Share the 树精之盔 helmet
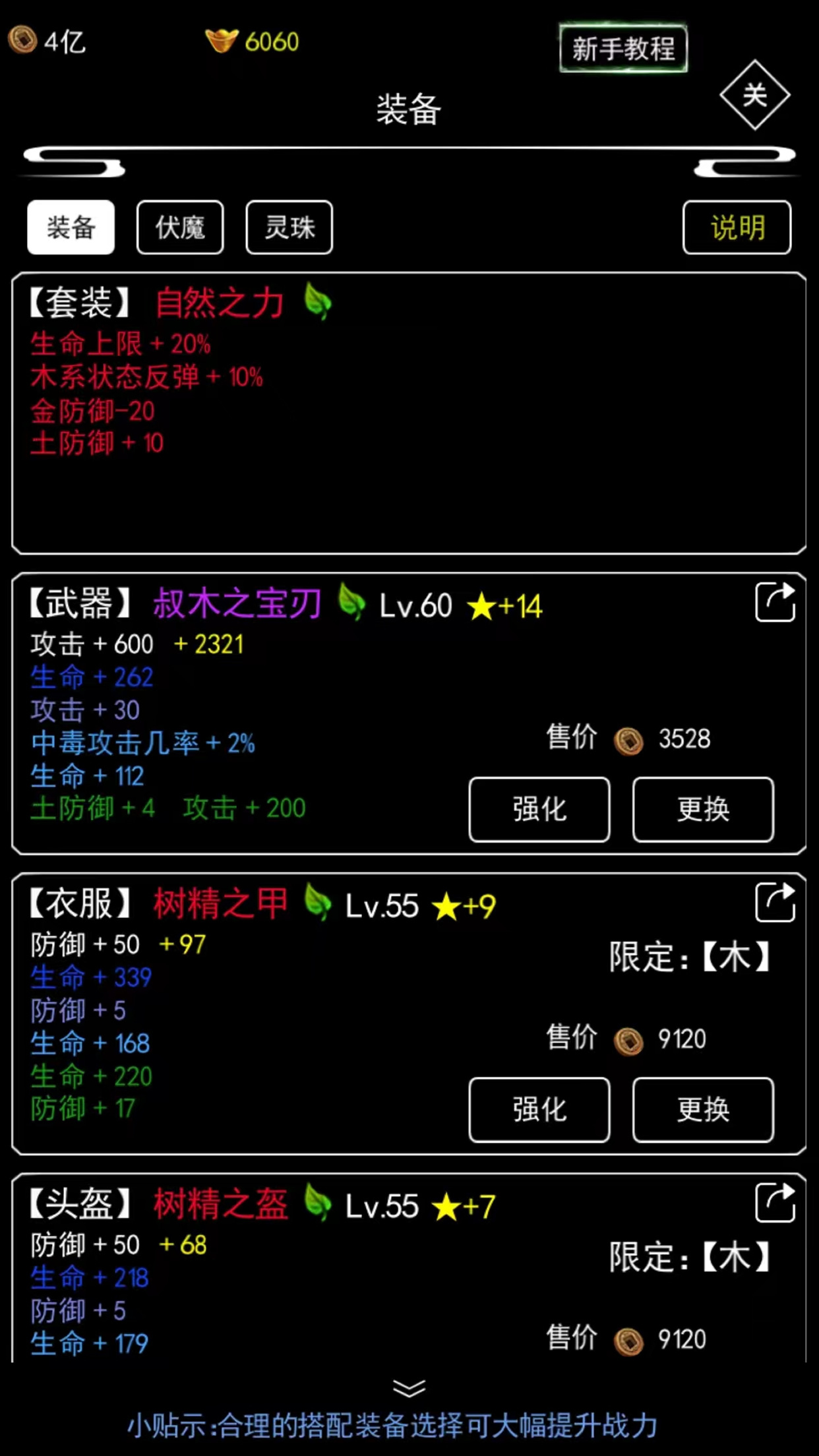819x1456 pixels. [x=775, y=1203]
